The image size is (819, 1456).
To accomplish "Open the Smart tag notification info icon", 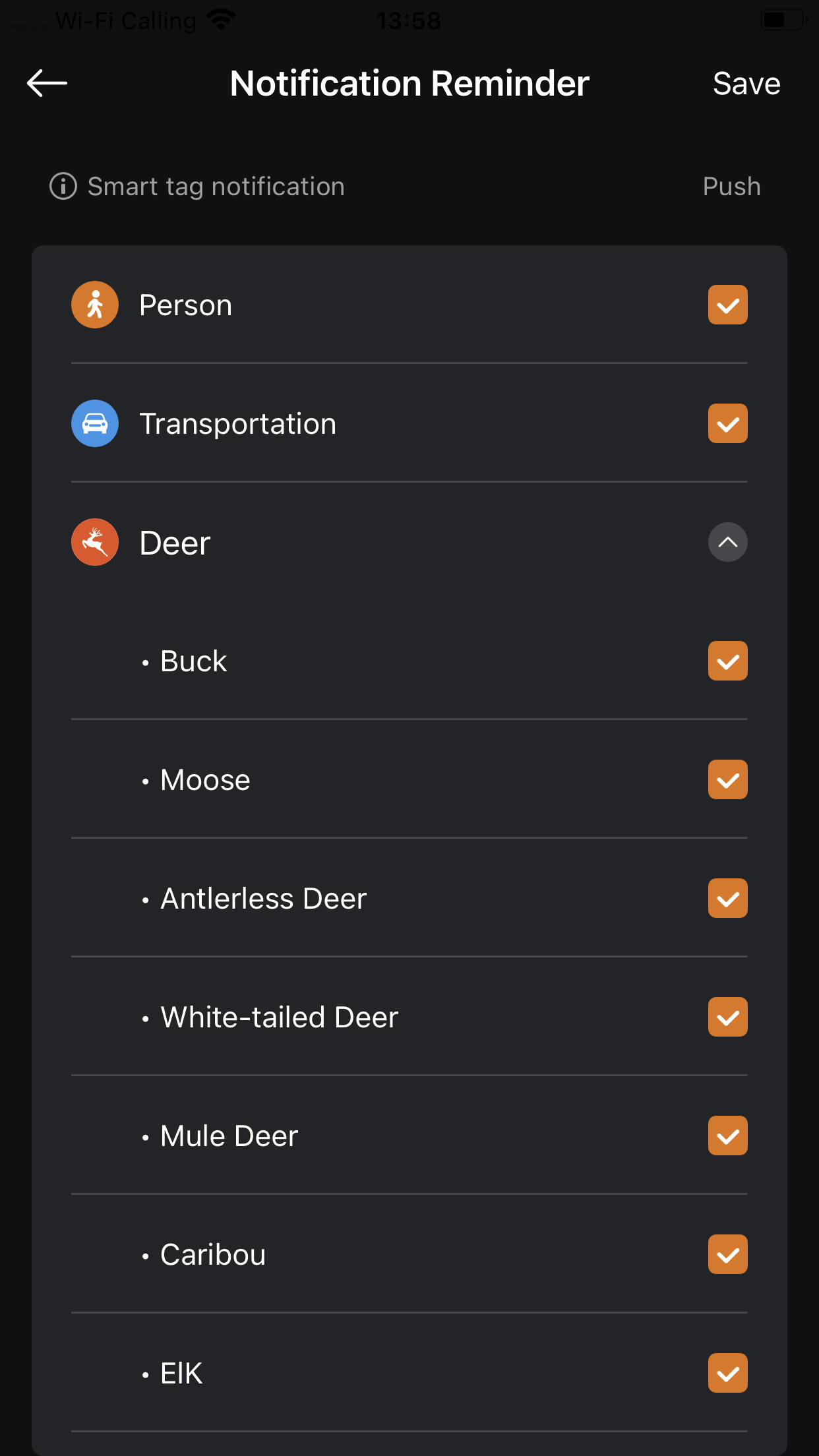I will click(x=63, y=186).
